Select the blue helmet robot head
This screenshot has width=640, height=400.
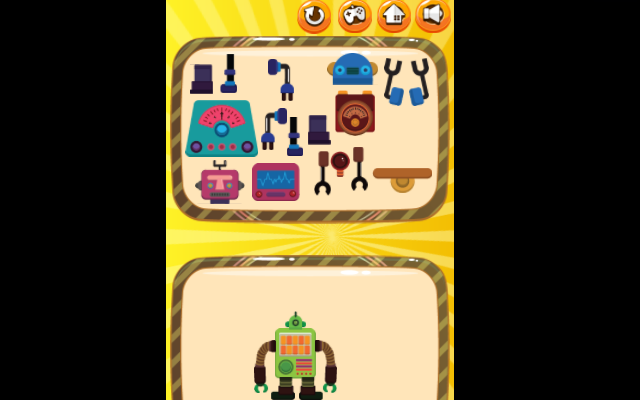(x=352, y=69)
